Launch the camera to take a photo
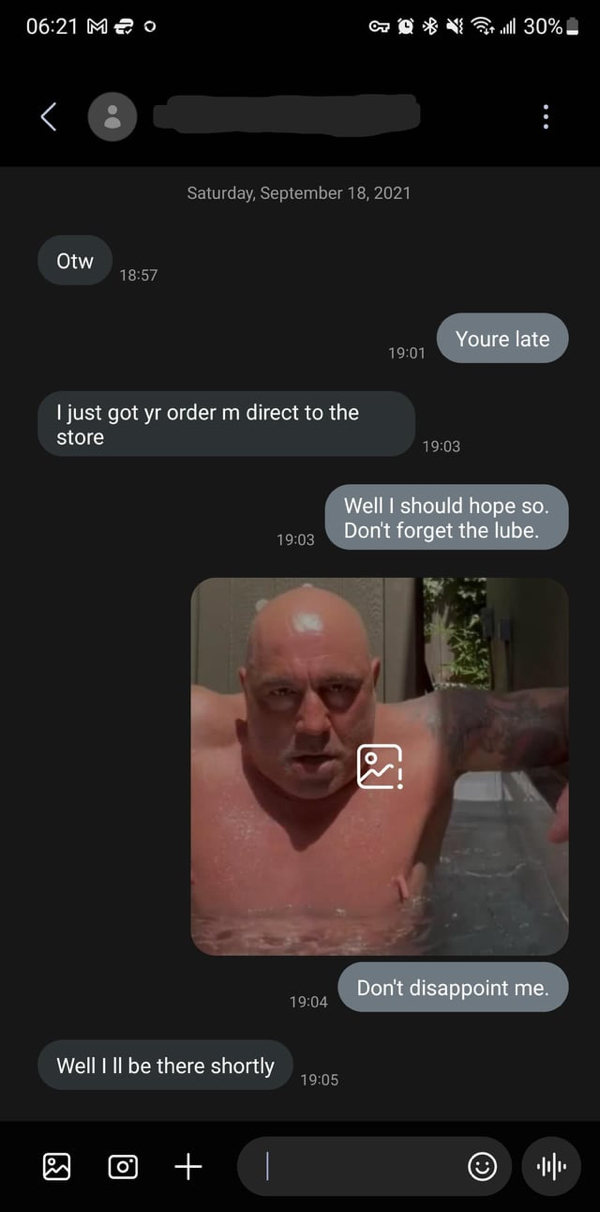 click(122, 1166)
